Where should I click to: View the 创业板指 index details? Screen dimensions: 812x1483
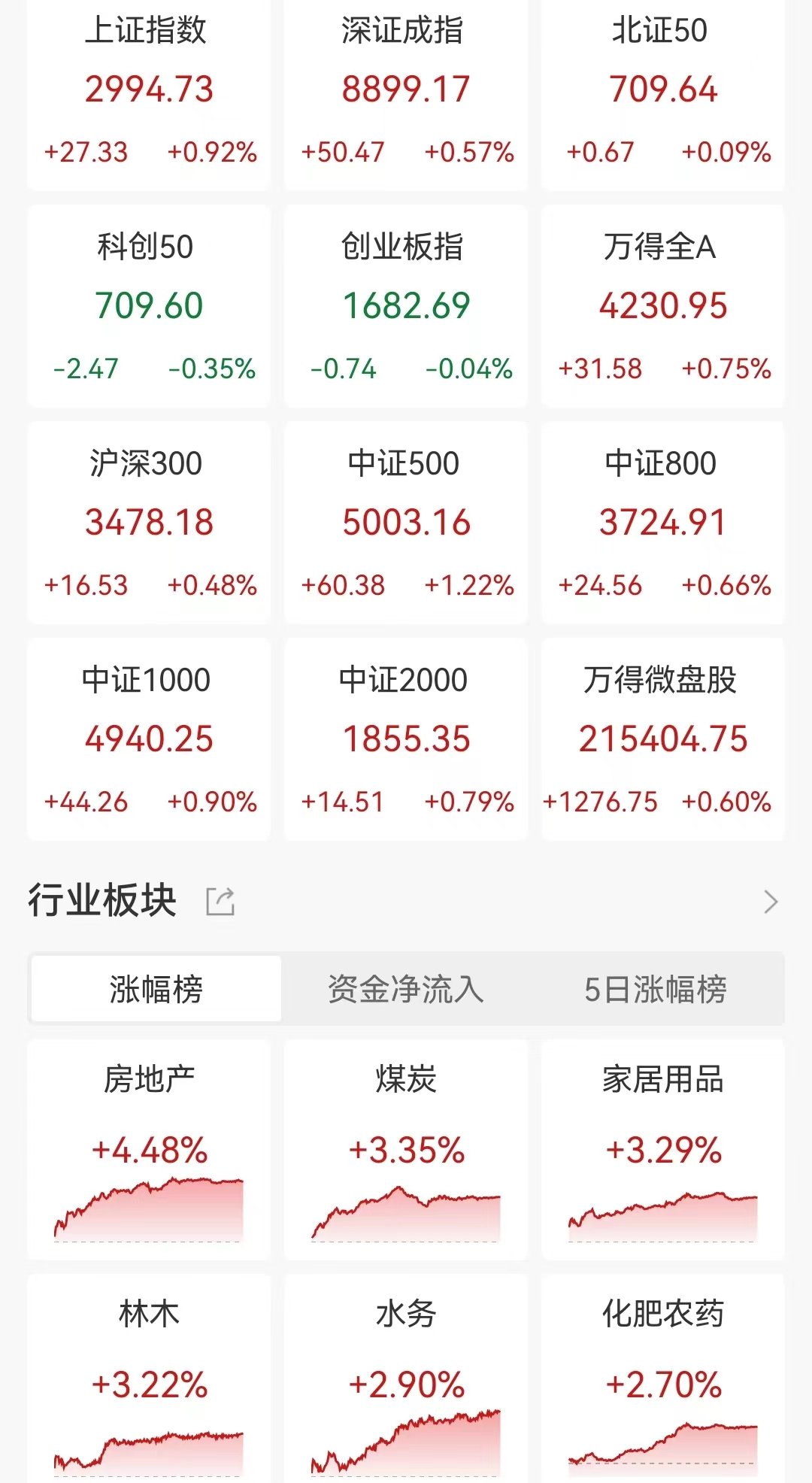click(406, 306)
